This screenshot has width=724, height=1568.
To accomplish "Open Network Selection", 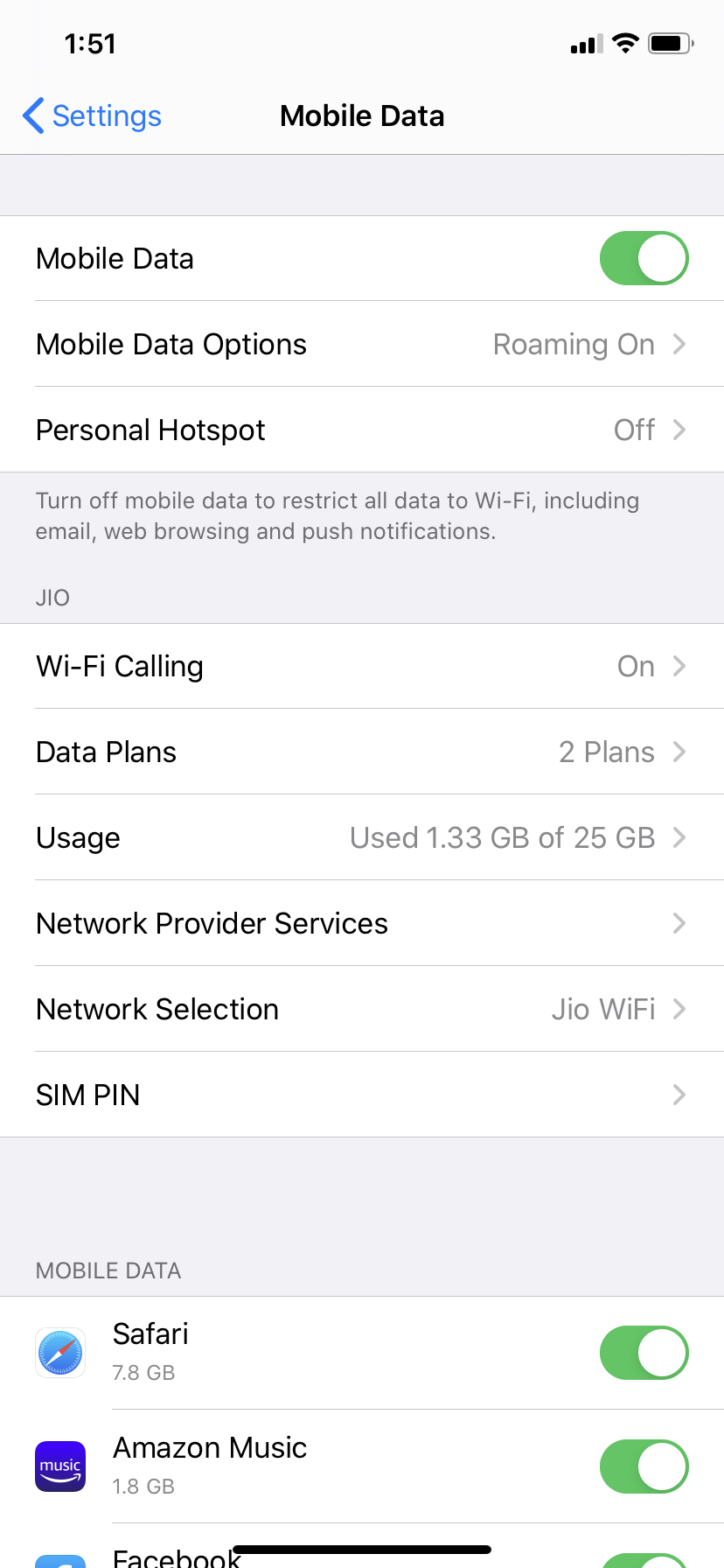I will 362,1009.
